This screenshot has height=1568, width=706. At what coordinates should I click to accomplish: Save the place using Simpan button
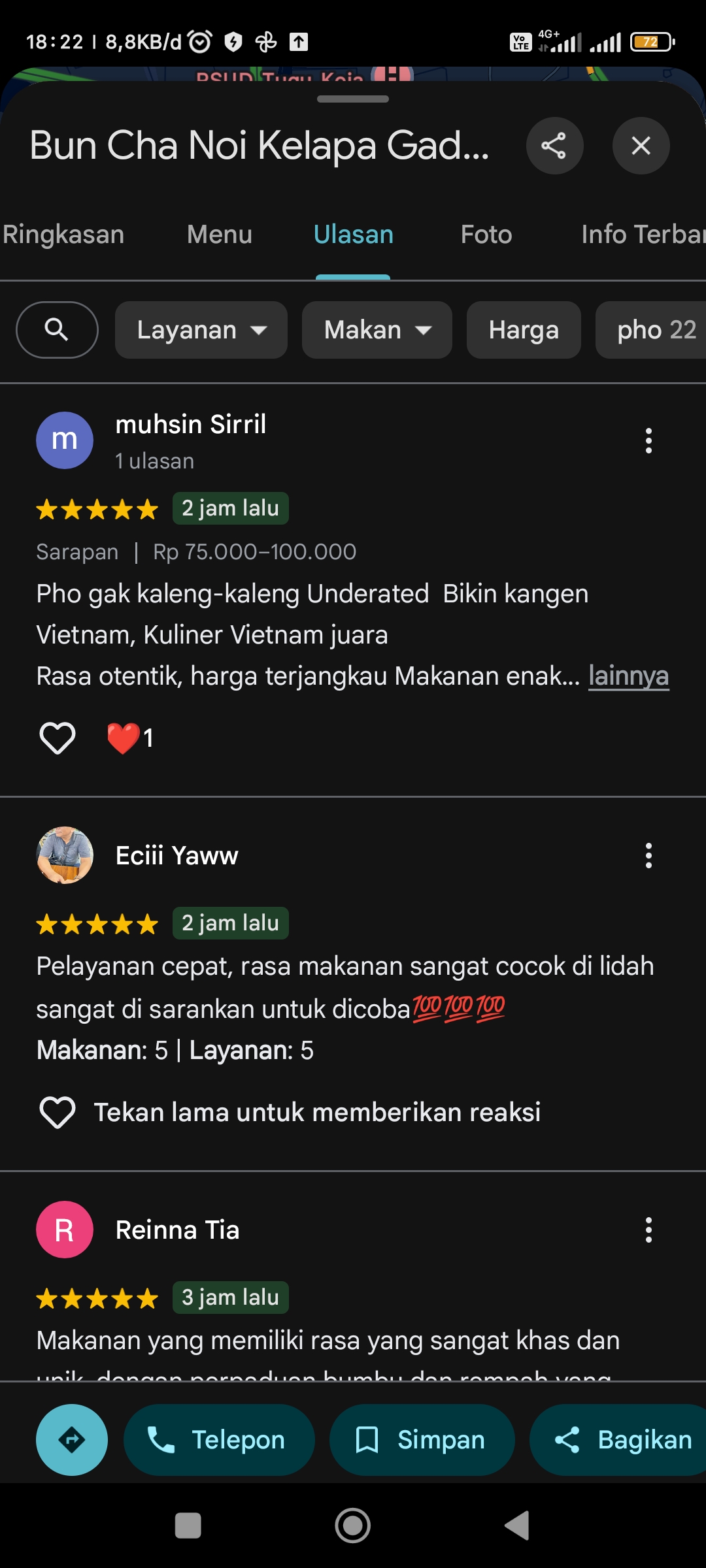click(x=422, y=1440)
